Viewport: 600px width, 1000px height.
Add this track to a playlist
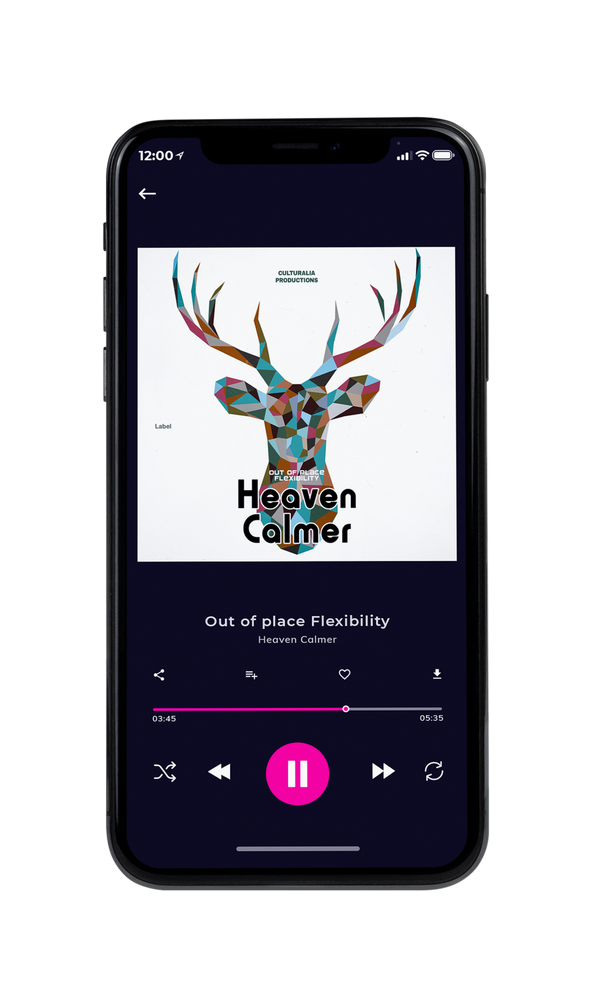[x=251, y=675]
